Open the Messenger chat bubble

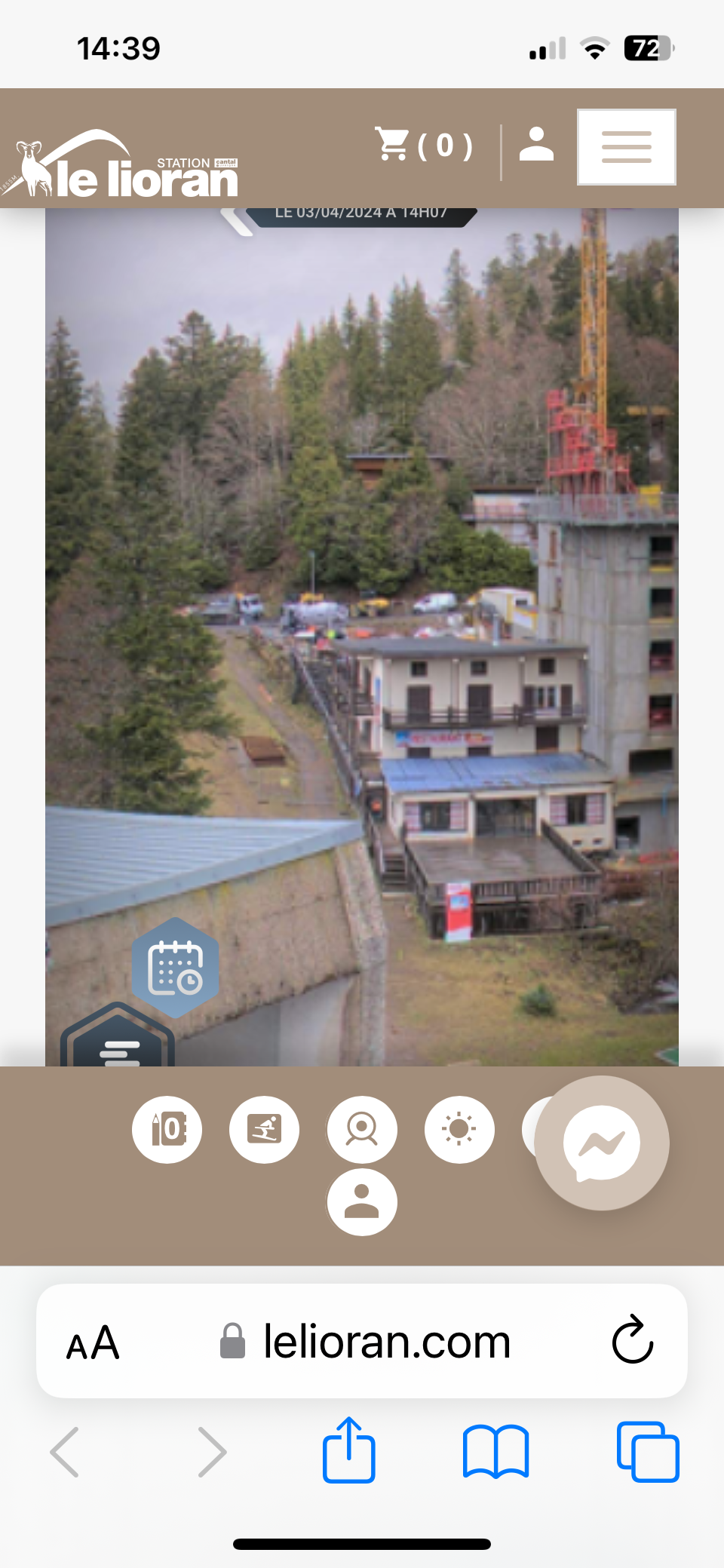coord(601,1143)
